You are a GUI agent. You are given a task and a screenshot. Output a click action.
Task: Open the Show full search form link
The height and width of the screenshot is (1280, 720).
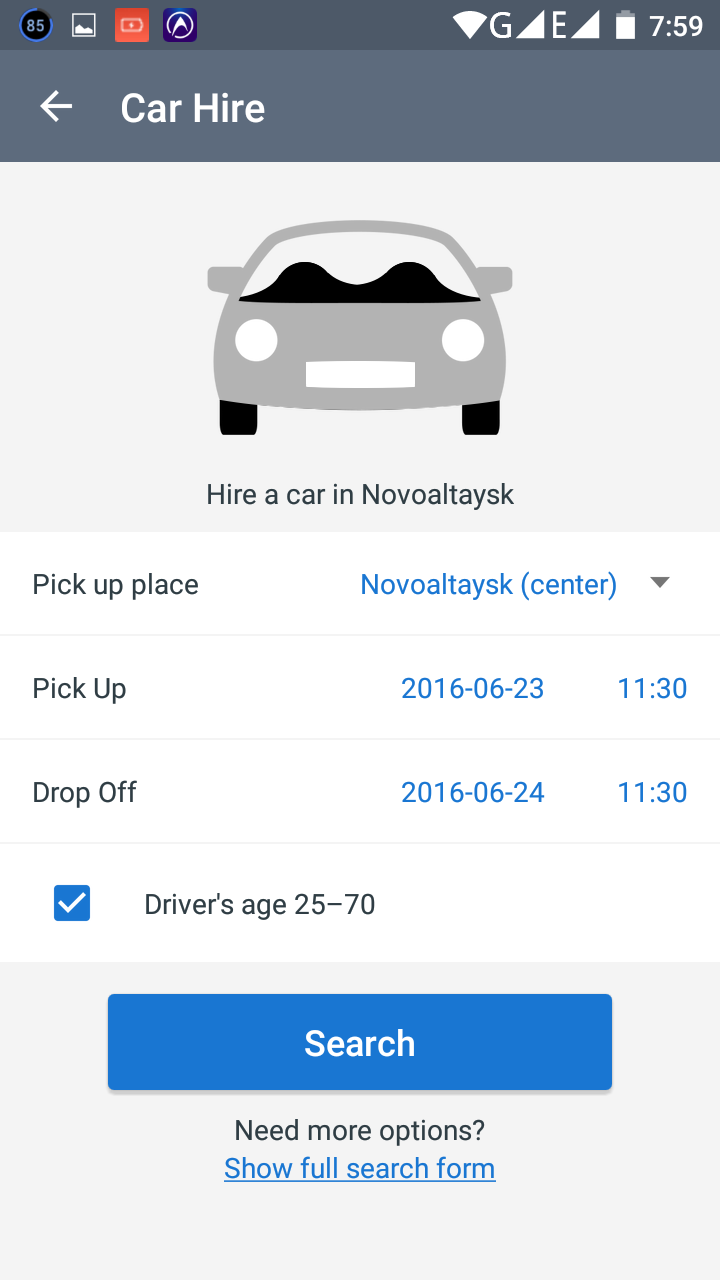point(360,1168)
